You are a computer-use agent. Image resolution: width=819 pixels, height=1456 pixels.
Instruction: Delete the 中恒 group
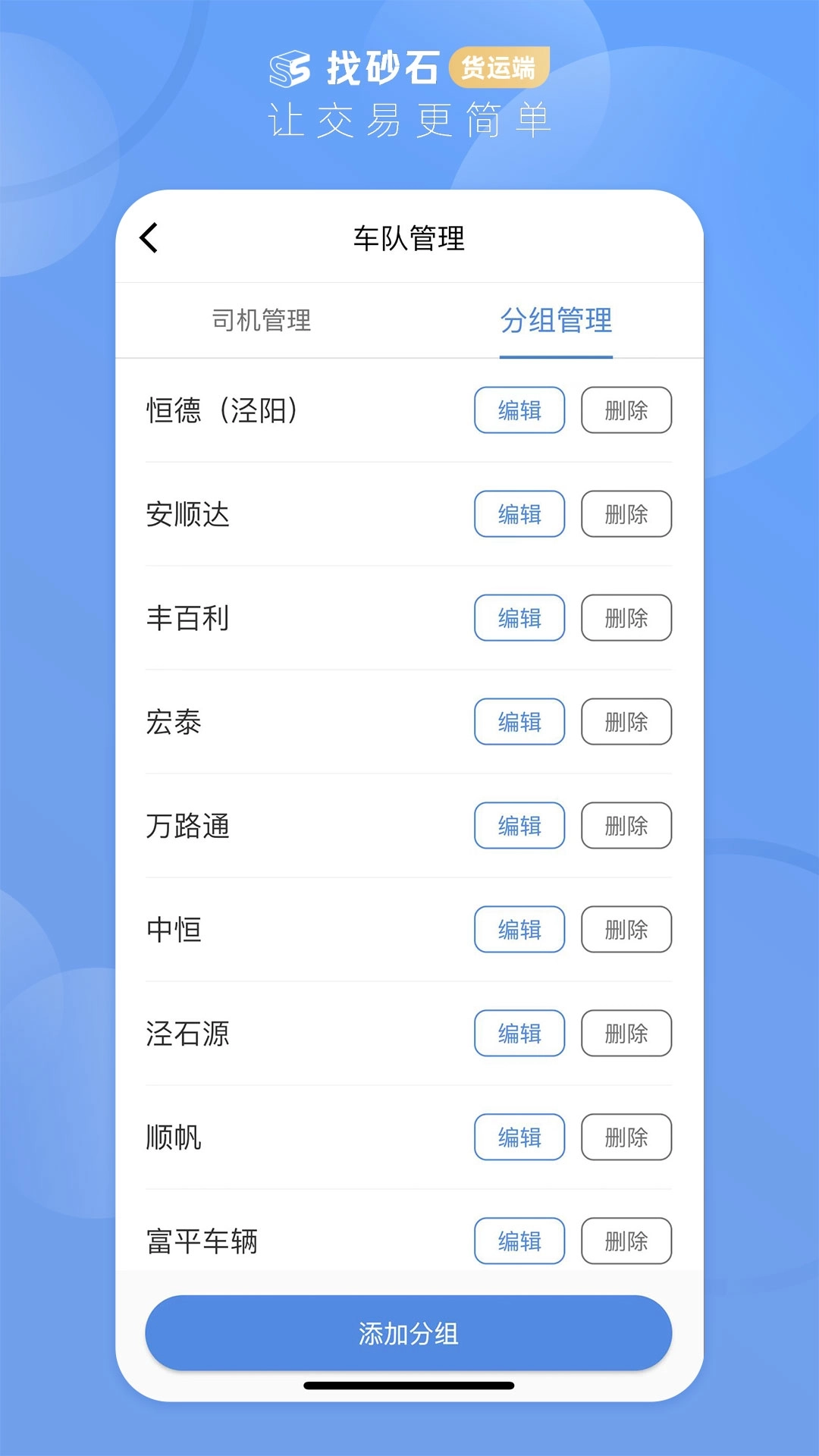click(x=626, y=930)
